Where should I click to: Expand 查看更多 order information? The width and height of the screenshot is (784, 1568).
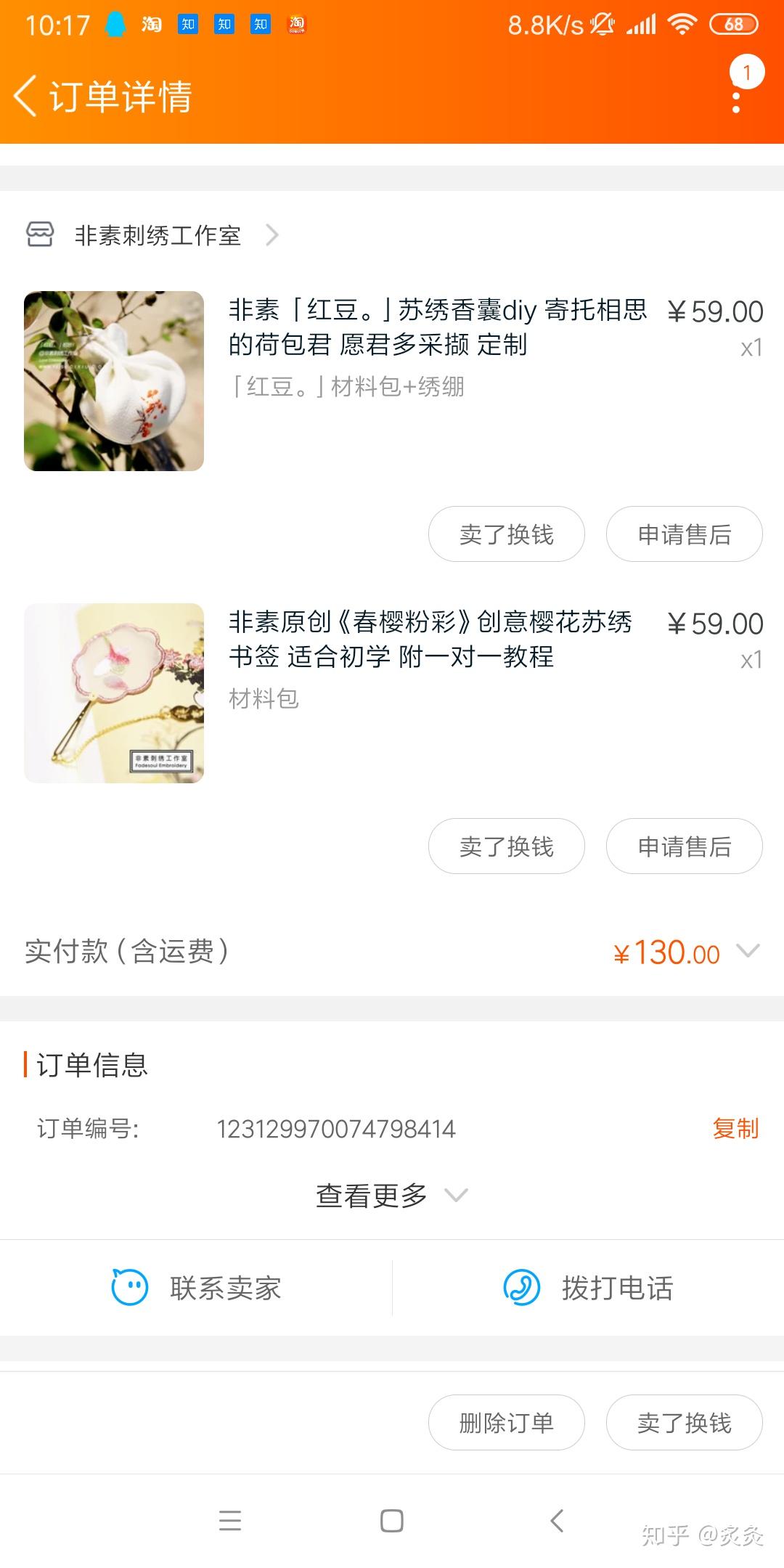point(391,1196)
